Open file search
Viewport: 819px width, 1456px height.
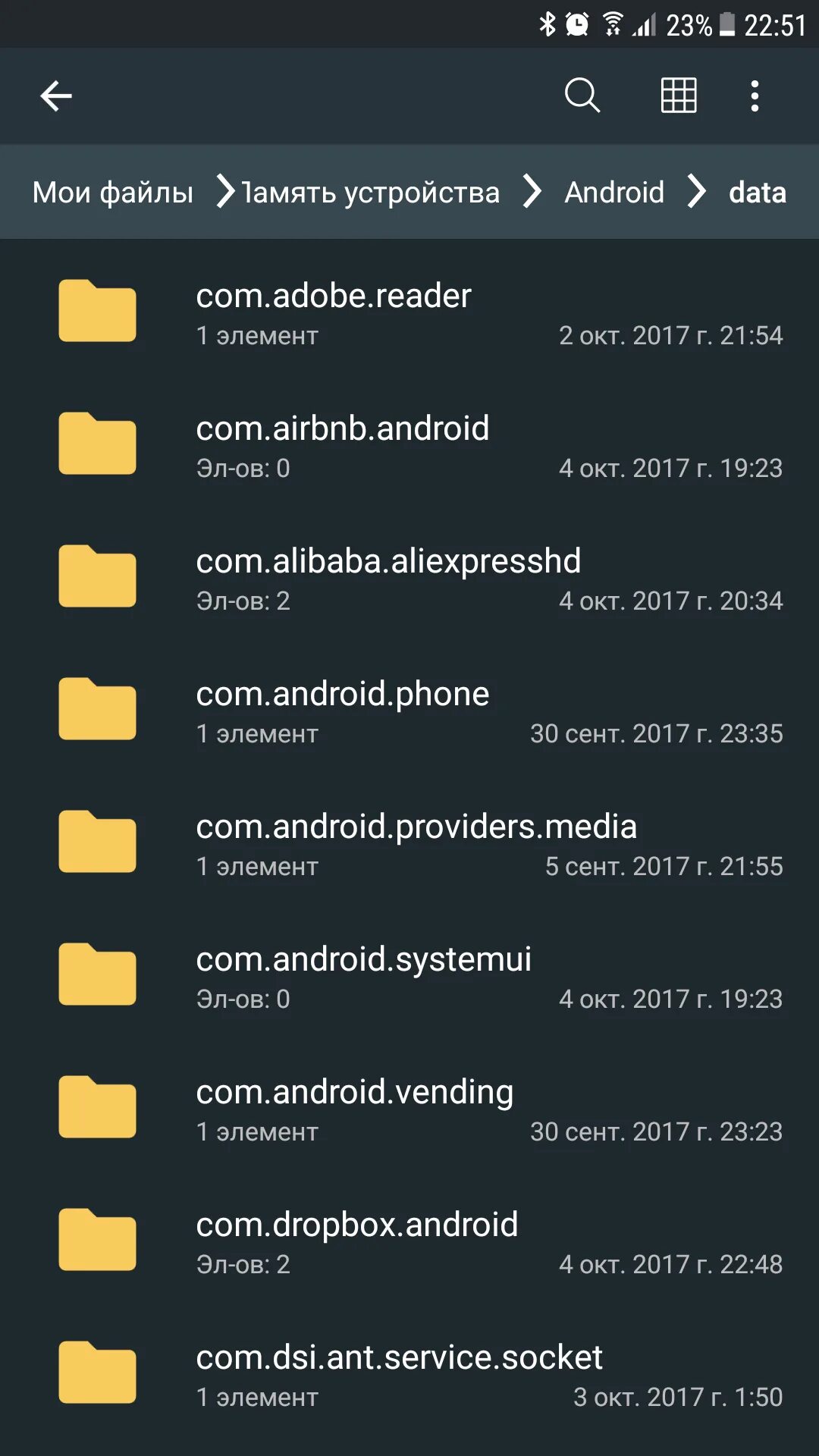582,96
